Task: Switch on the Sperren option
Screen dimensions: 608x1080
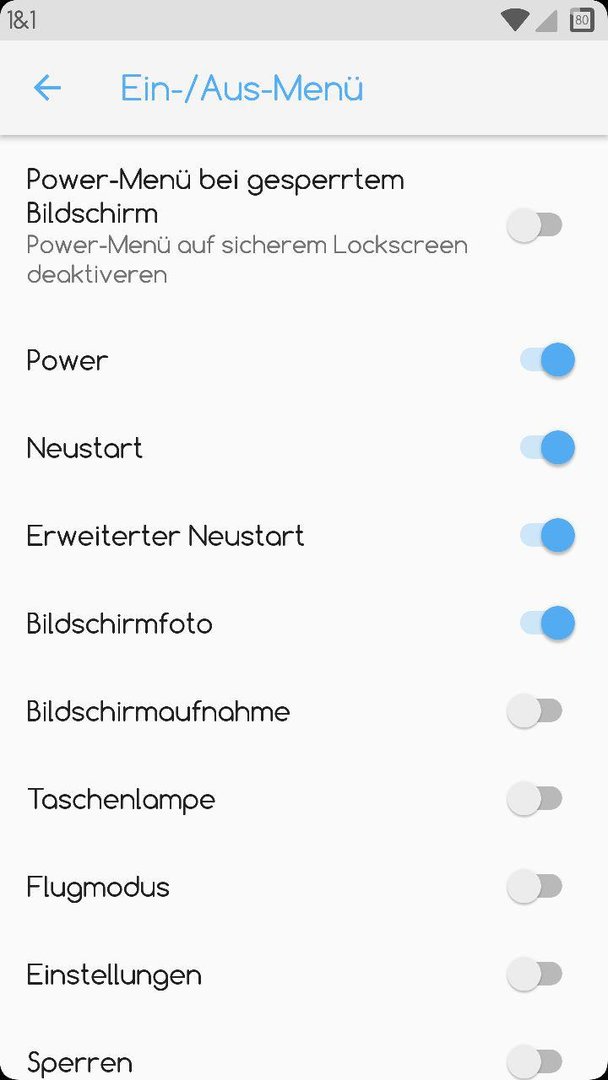Action: tap(536, 1060)
